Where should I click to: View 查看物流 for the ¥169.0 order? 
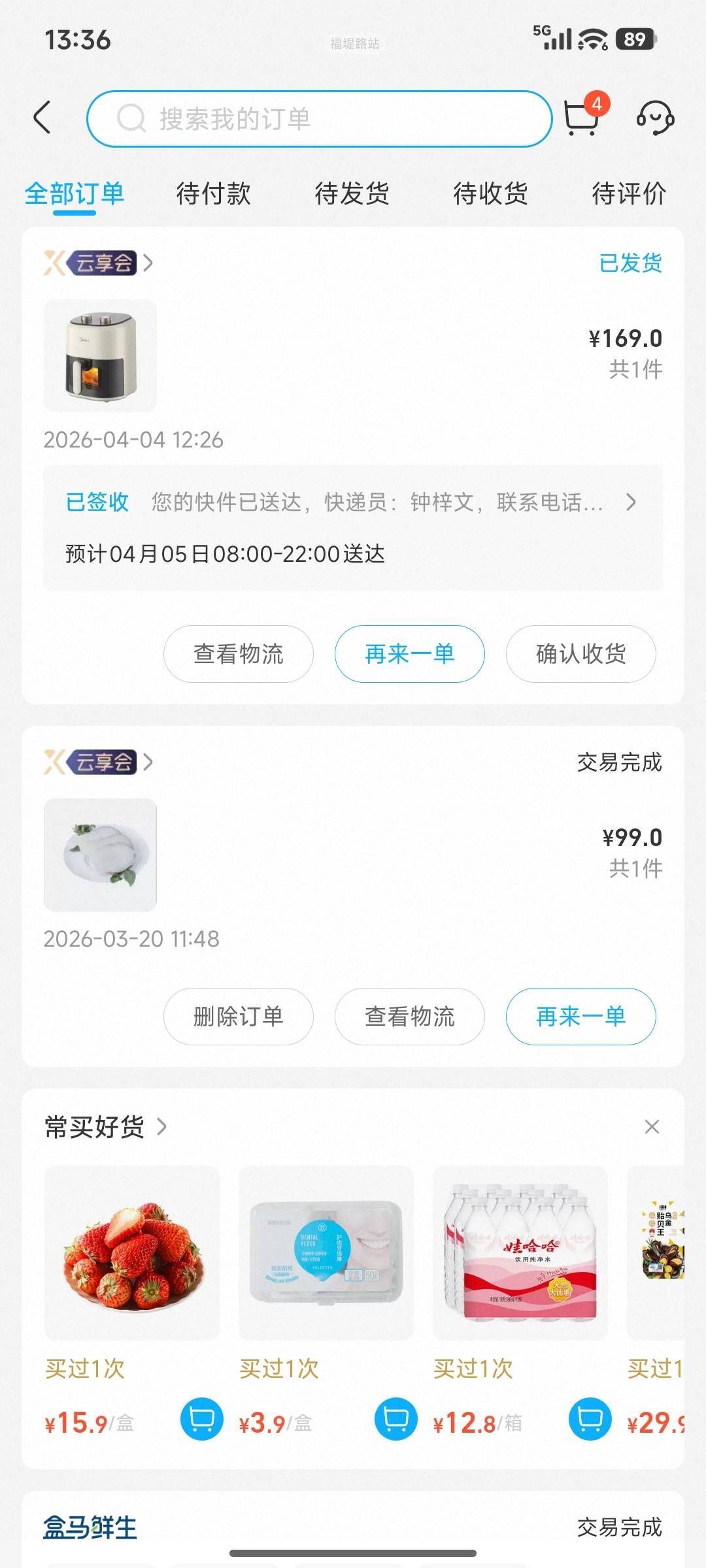pyautogui.click(x=238, y=654)
